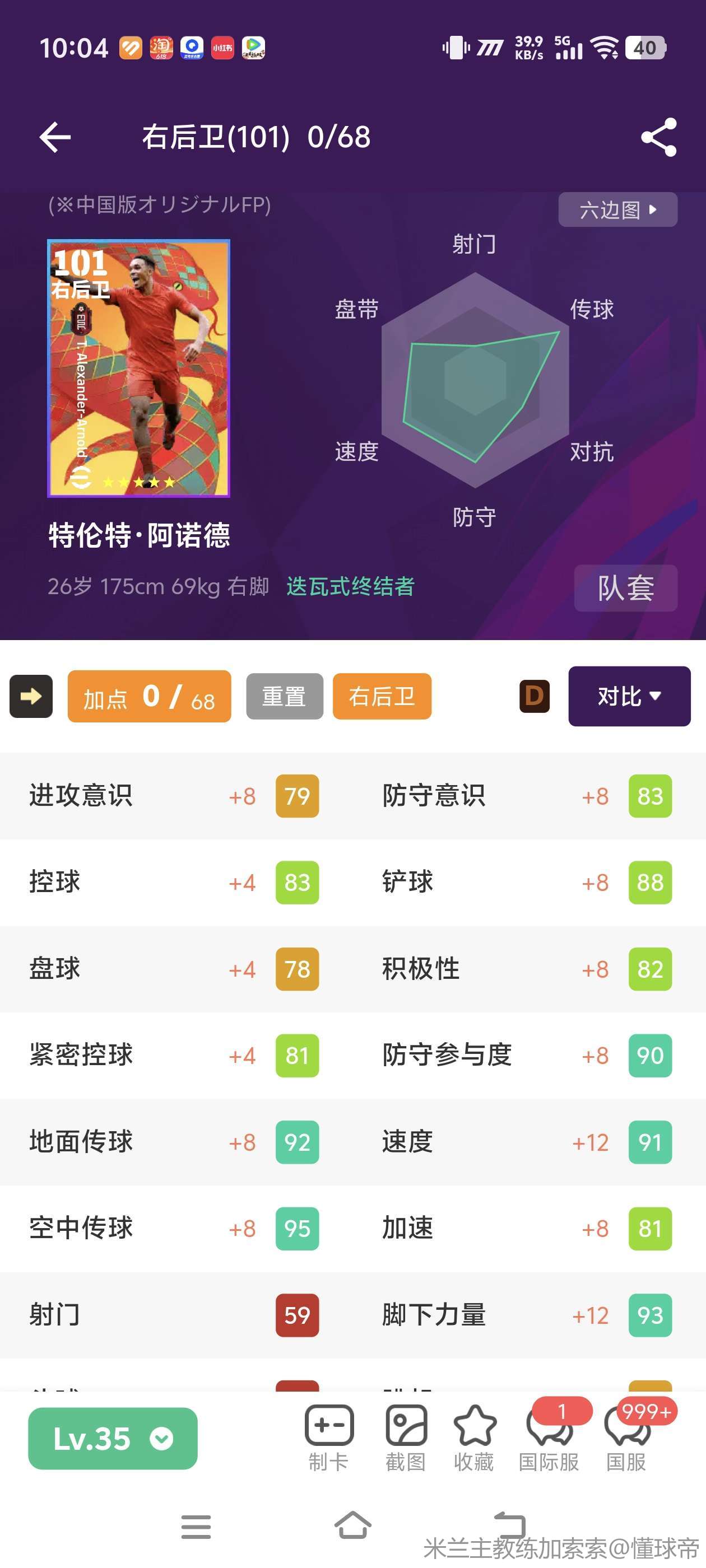This screenshot has height=1568, width=706.
Task: Go back using the top arrow
Action: 55,137
